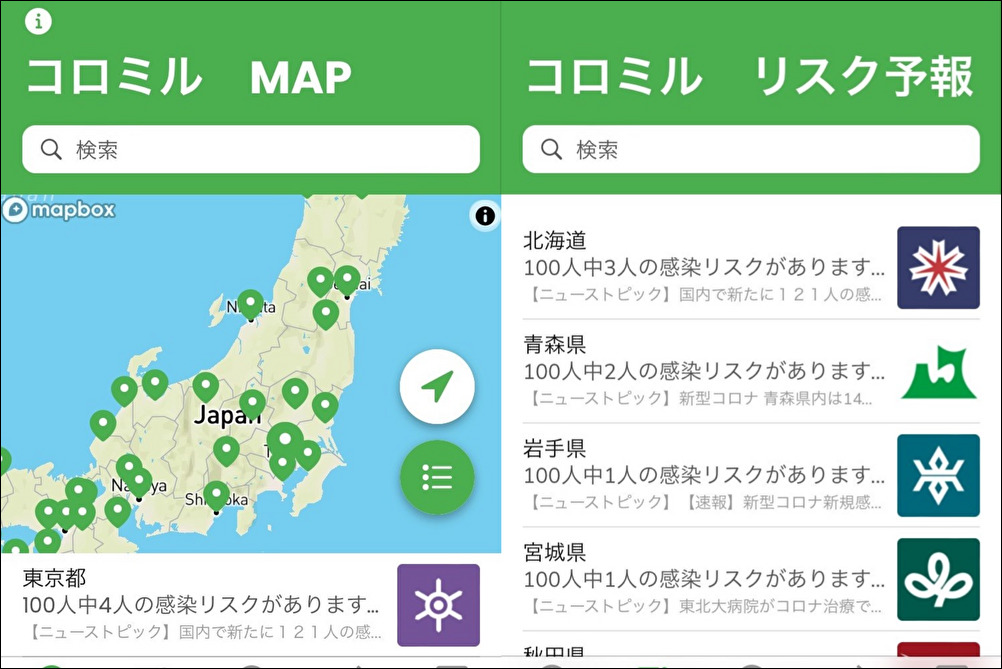Open the list view floating button
The width and height of the screenshot is (1002, 669).
[437, 477]
